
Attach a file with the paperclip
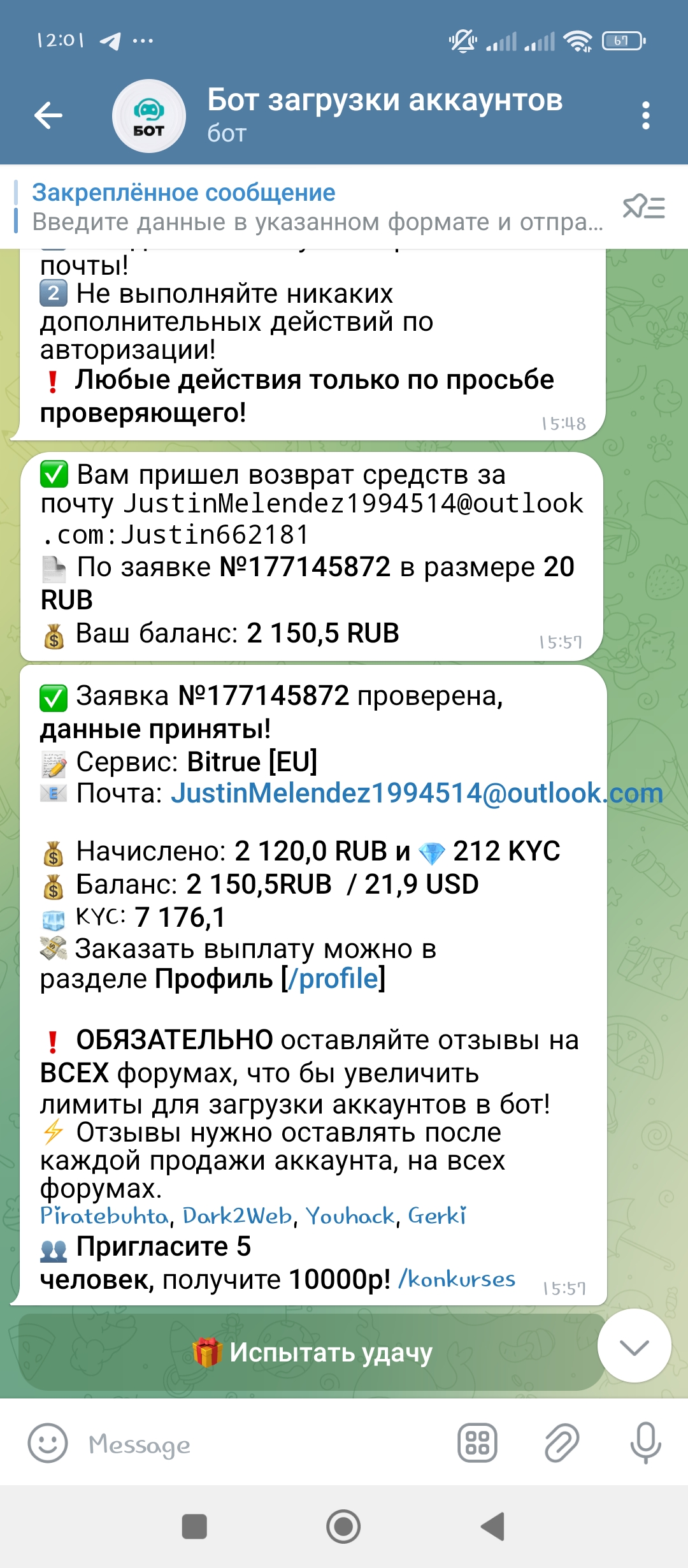[561, 1443]
